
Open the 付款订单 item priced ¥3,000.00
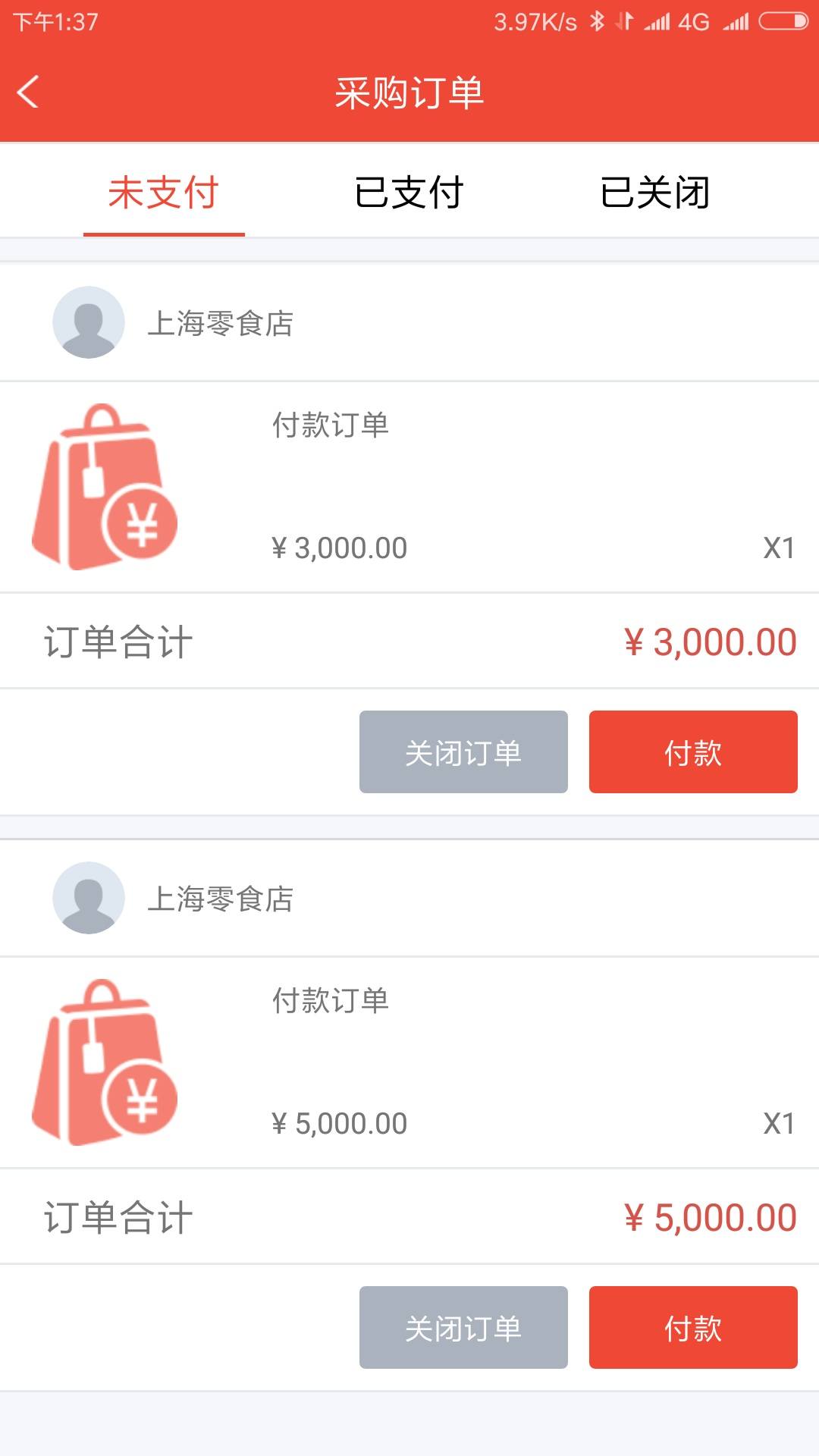(x=409, y=487)
